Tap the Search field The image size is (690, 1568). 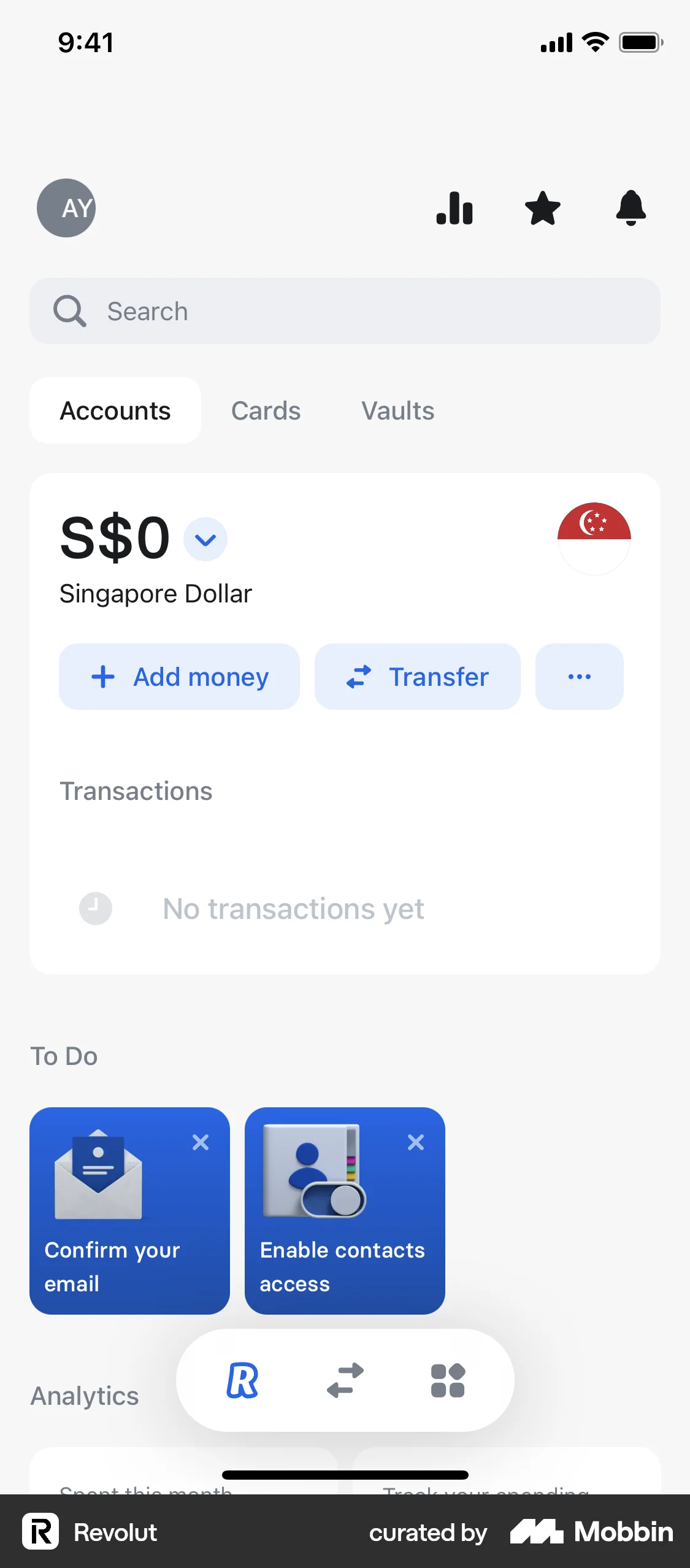pos(345,311)
